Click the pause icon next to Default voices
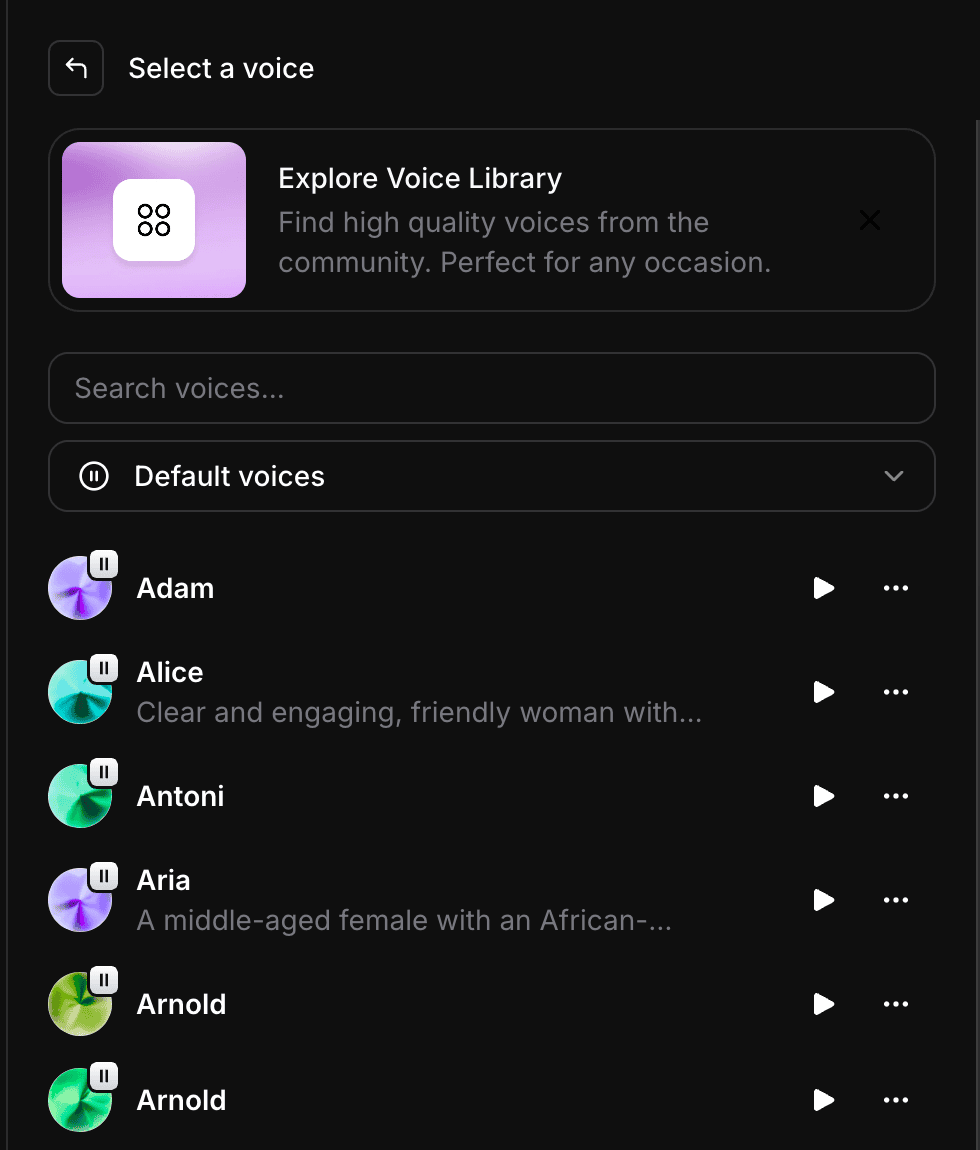The width and height of the screenshot is (980, 1150). 93,476
